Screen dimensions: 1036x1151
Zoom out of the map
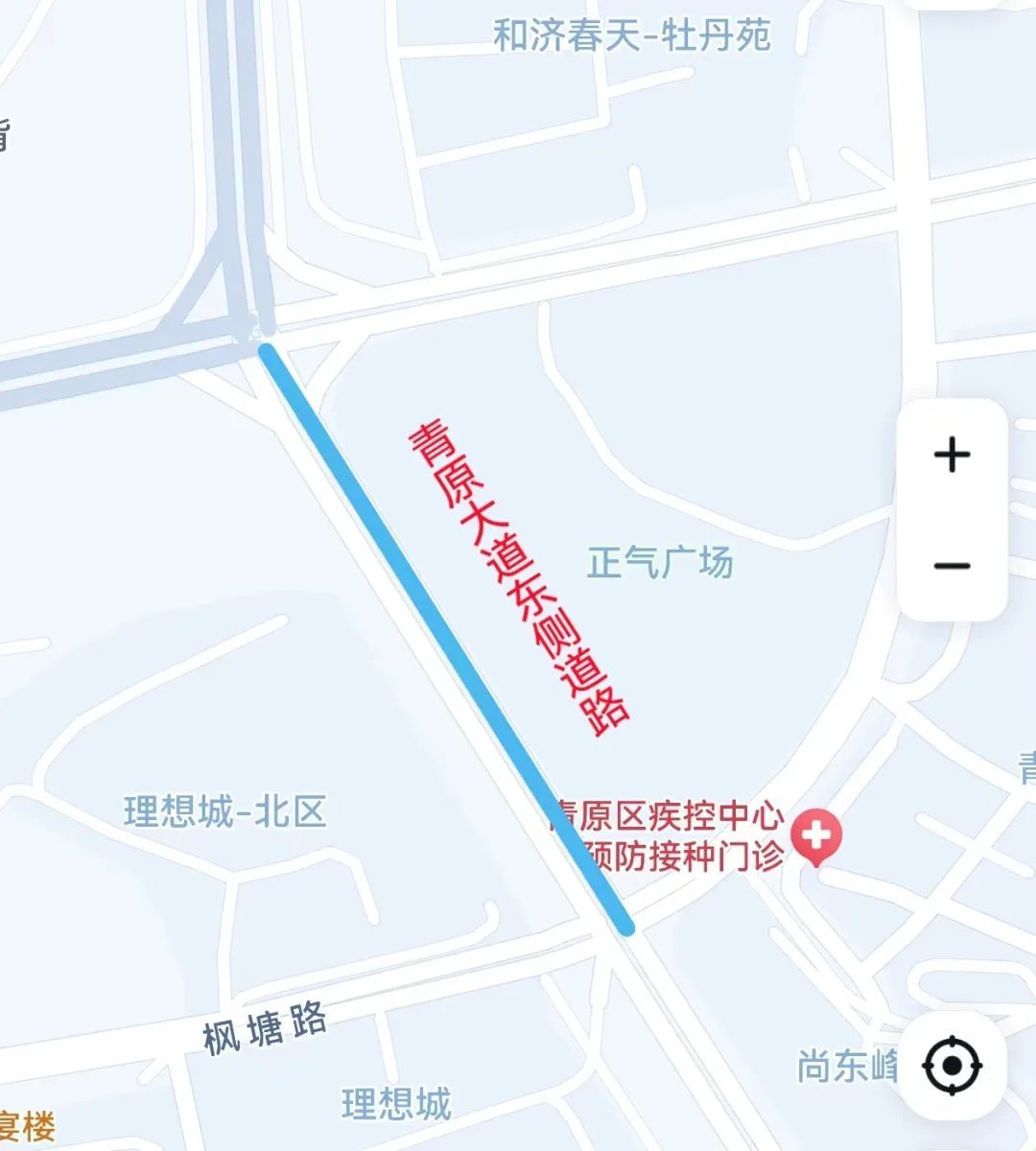(952, 566)
